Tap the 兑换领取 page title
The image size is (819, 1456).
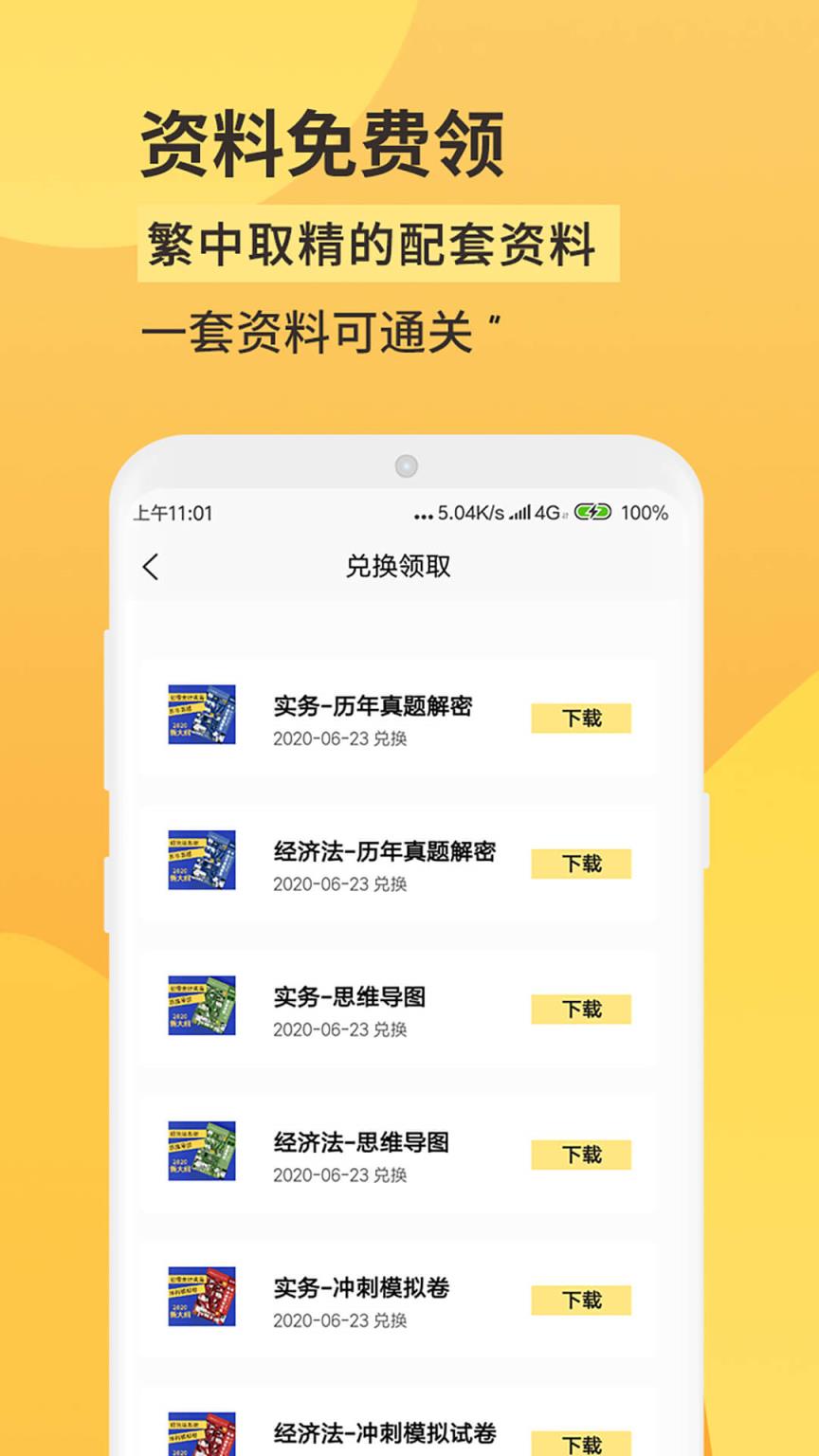coord(398,565)
